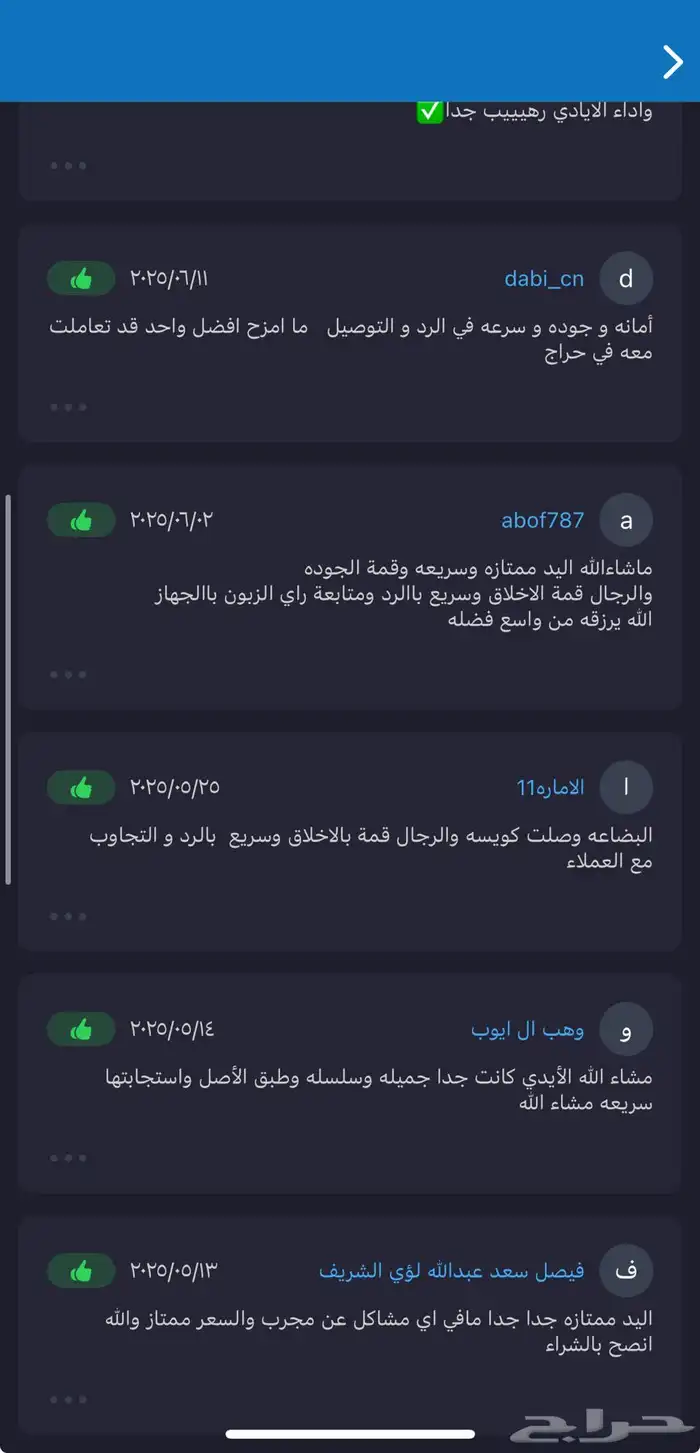Open abof787's user profile
Viewport: 700px width, 1453px height.
pyautogui.click(x=542, y=521)
